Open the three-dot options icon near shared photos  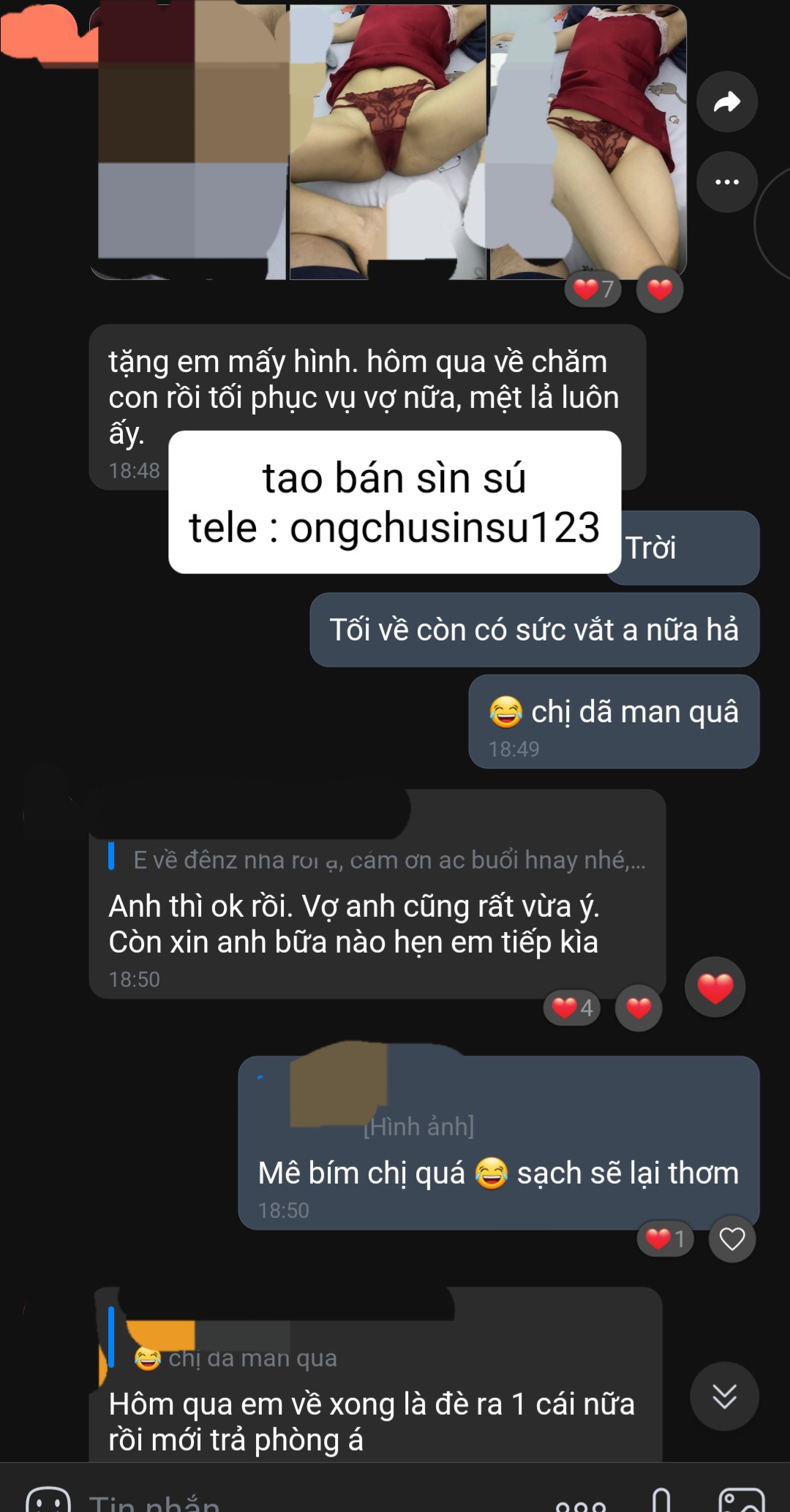727,183
